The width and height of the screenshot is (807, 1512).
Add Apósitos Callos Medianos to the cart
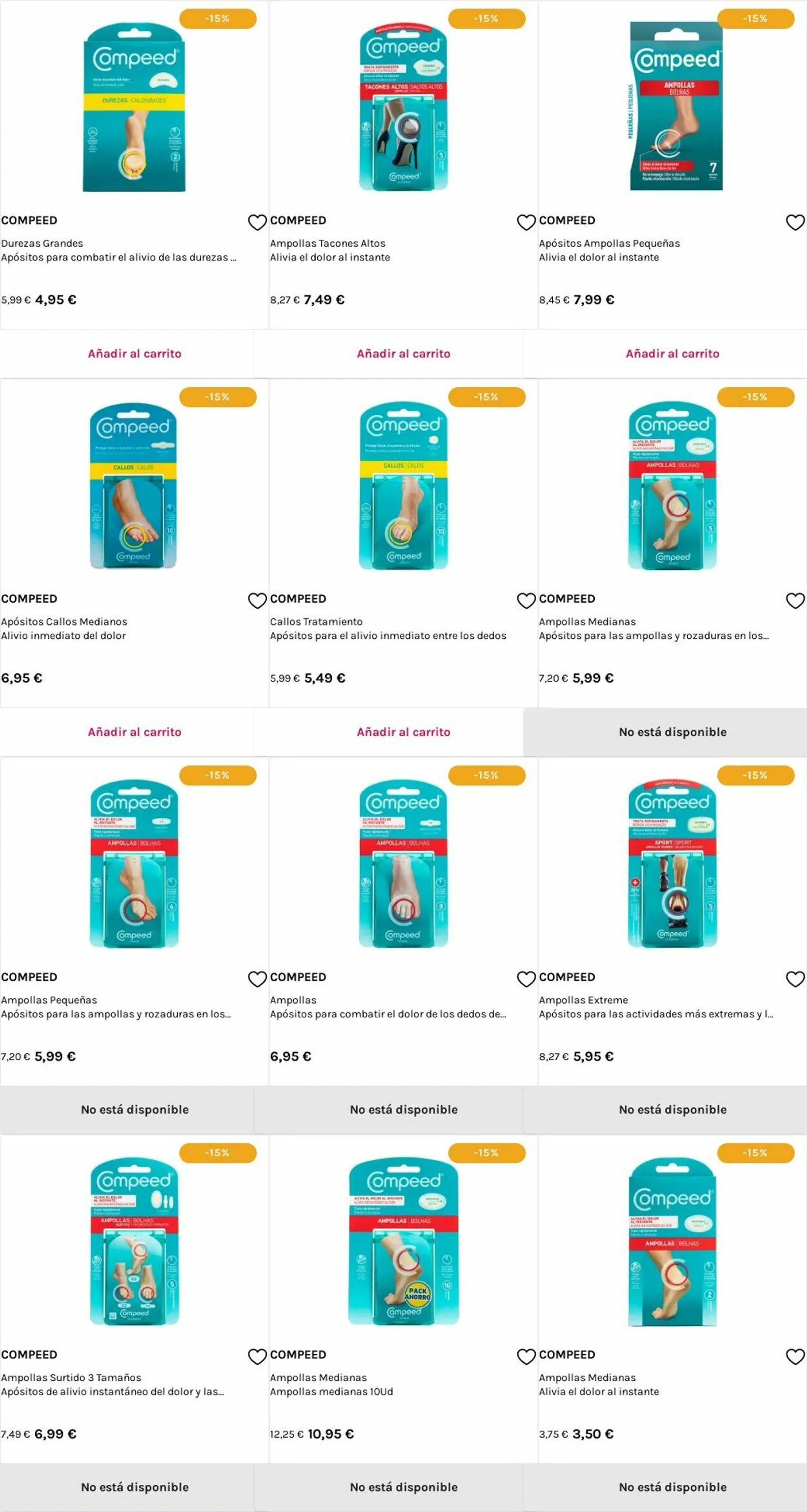[134, 732]
